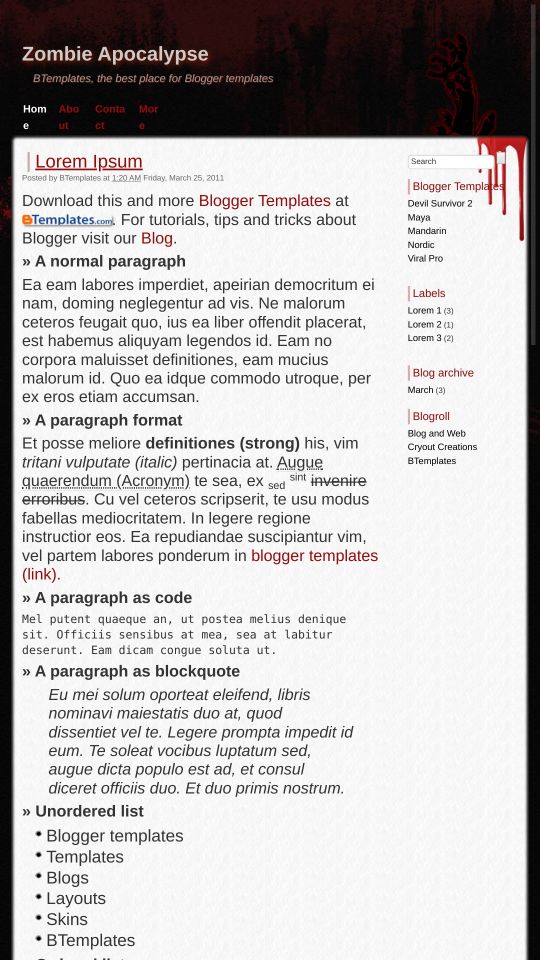Tap the 1:20 AM timestamp link

point(126,178)
